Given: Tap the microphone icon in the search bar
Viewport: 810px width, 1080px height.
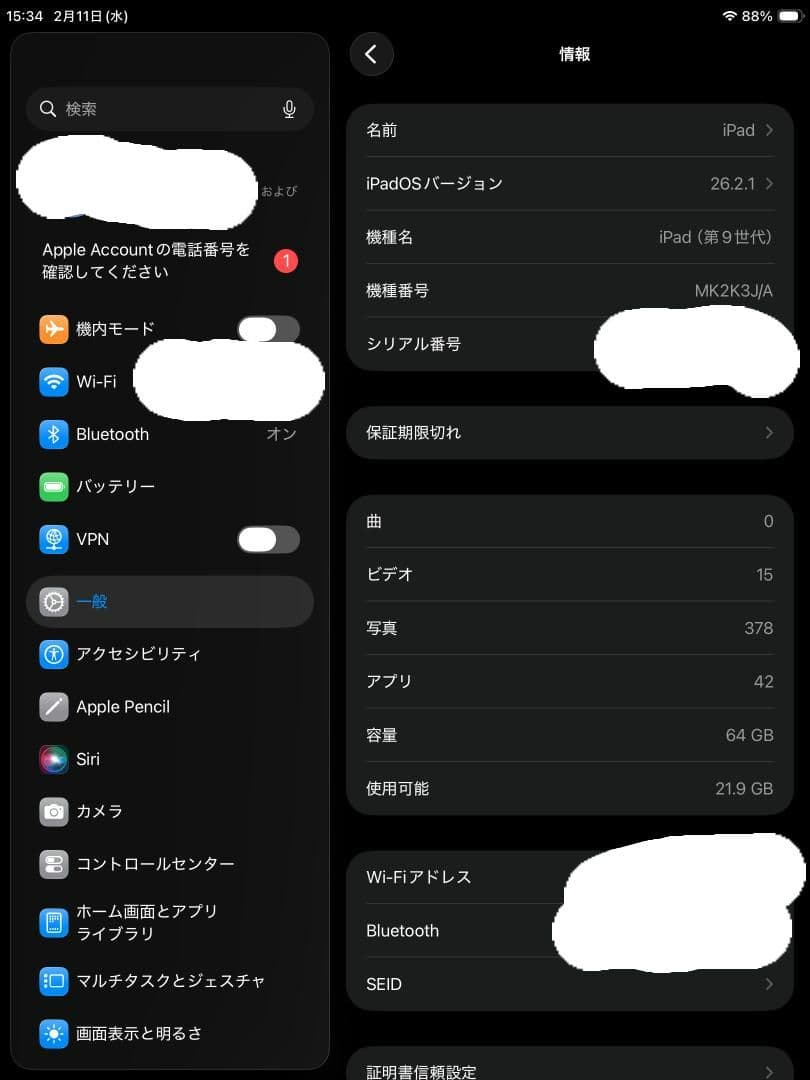Looking at the screenshot, I should point(289,108).
